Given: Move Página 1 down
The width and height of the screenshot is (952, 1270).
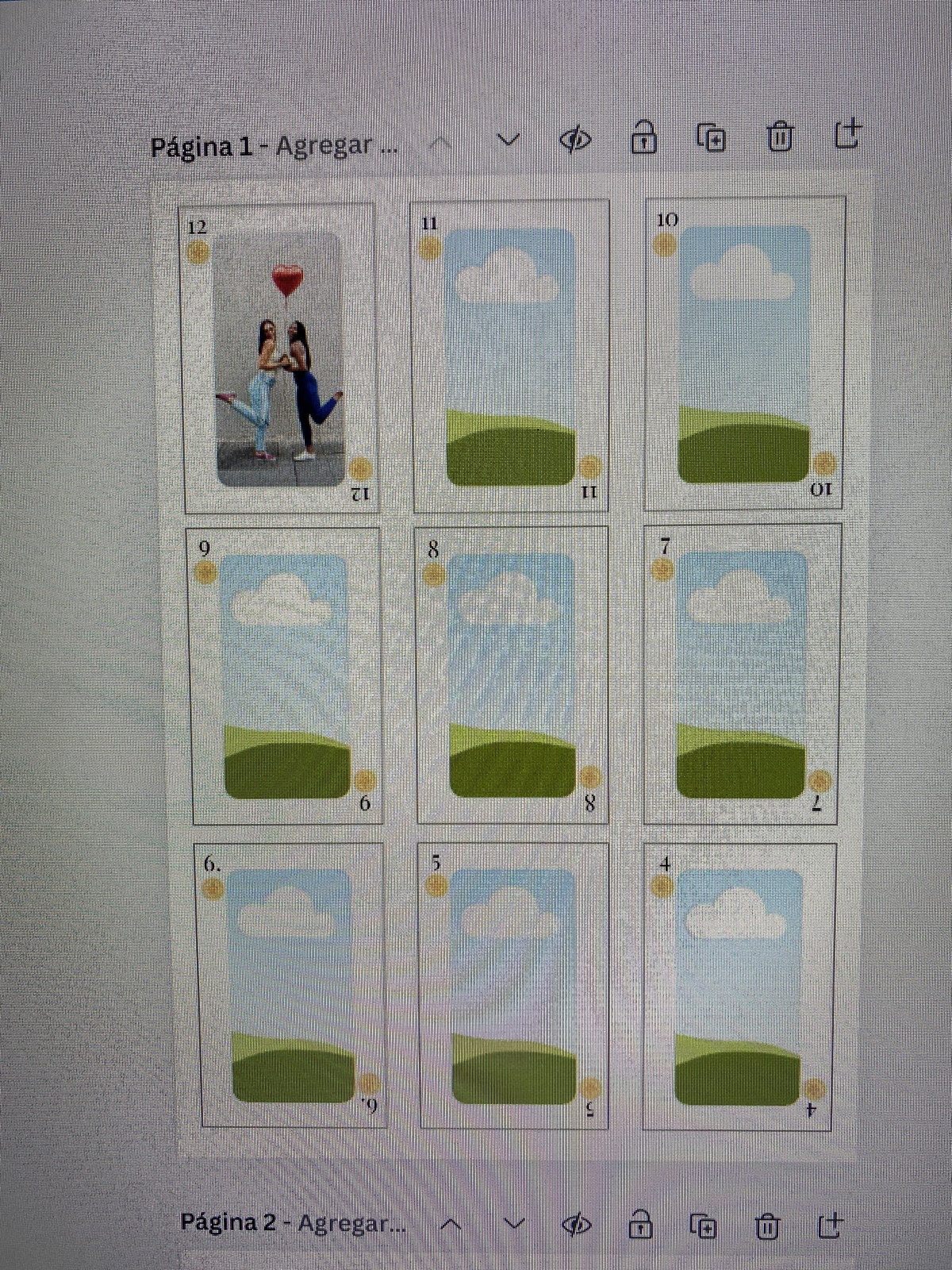Looking at the screenshot, I should click(508, 140).
